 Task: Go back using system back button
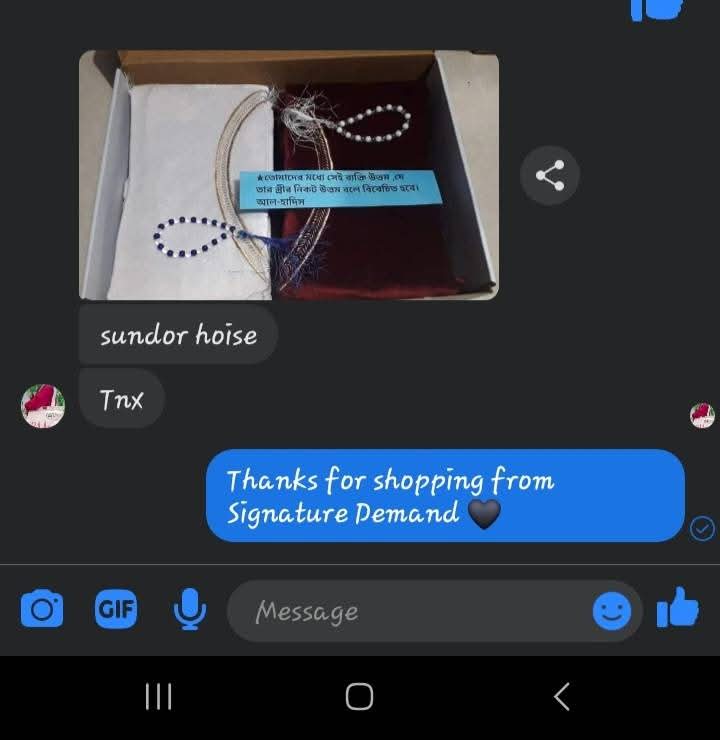click(x=562, y=697)
